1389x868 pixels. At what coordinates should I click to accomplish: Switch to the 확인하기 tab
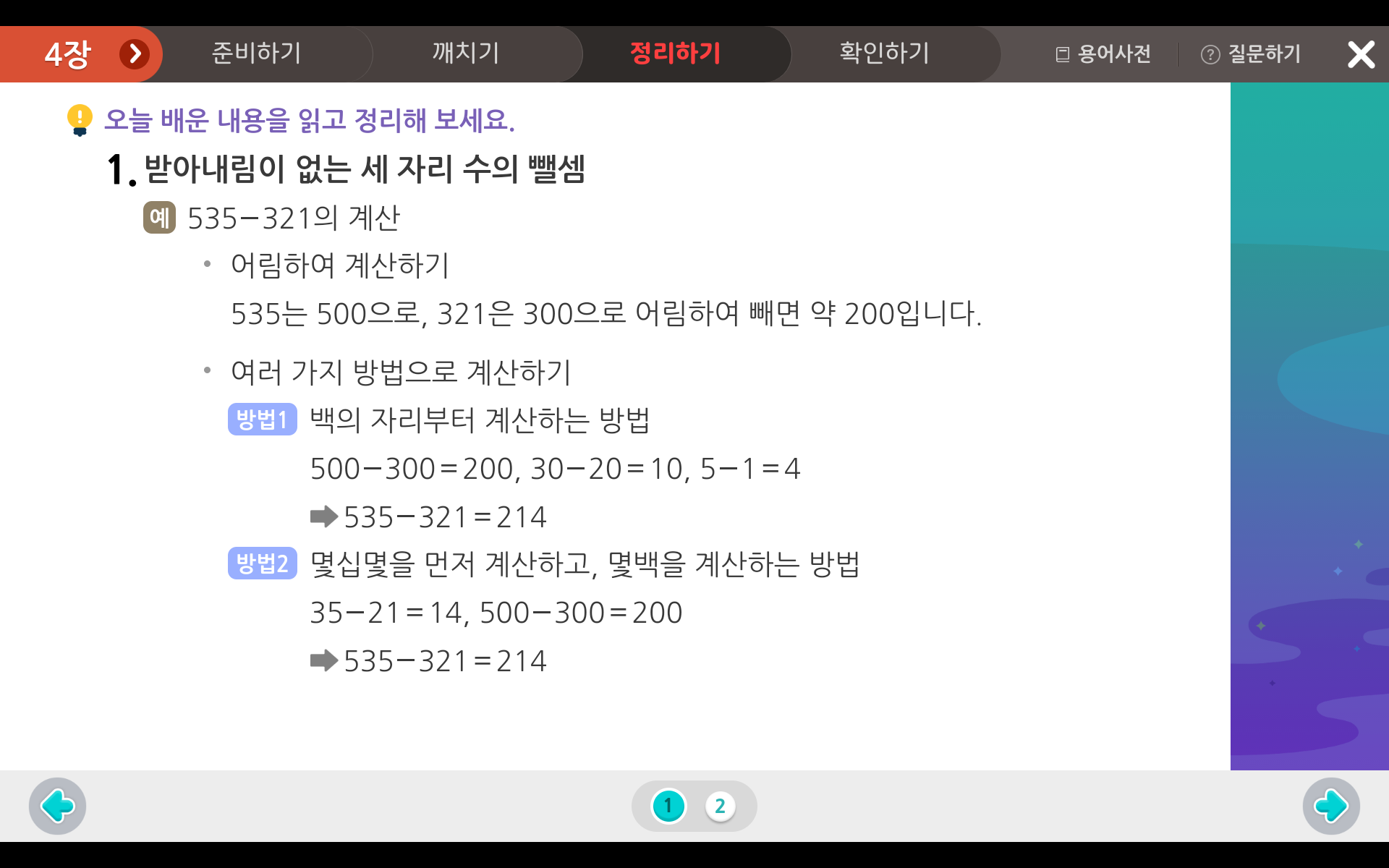point(884,54)
